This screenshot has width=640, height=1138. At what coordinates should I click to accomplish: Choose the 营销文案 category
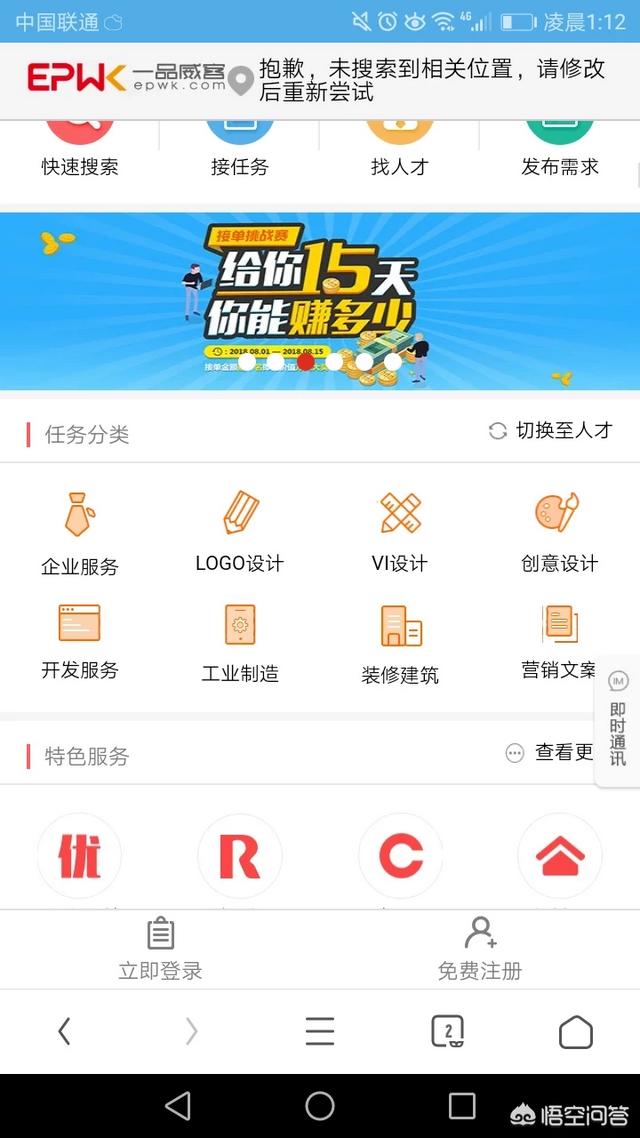pos(559,642)
